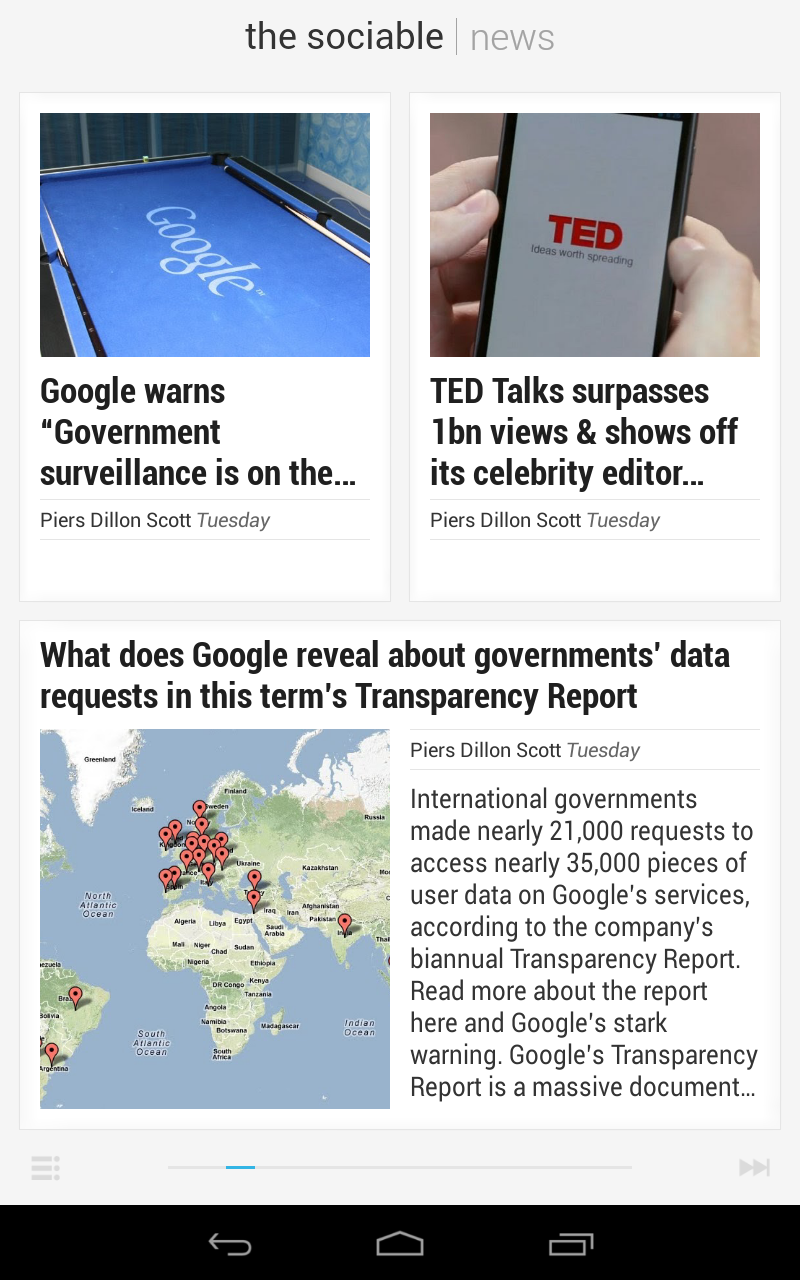Screen dimensions: 800x1280
Task: Read the Google Transparency Report article
Action: pyautogui.click(x=385, y=675)
